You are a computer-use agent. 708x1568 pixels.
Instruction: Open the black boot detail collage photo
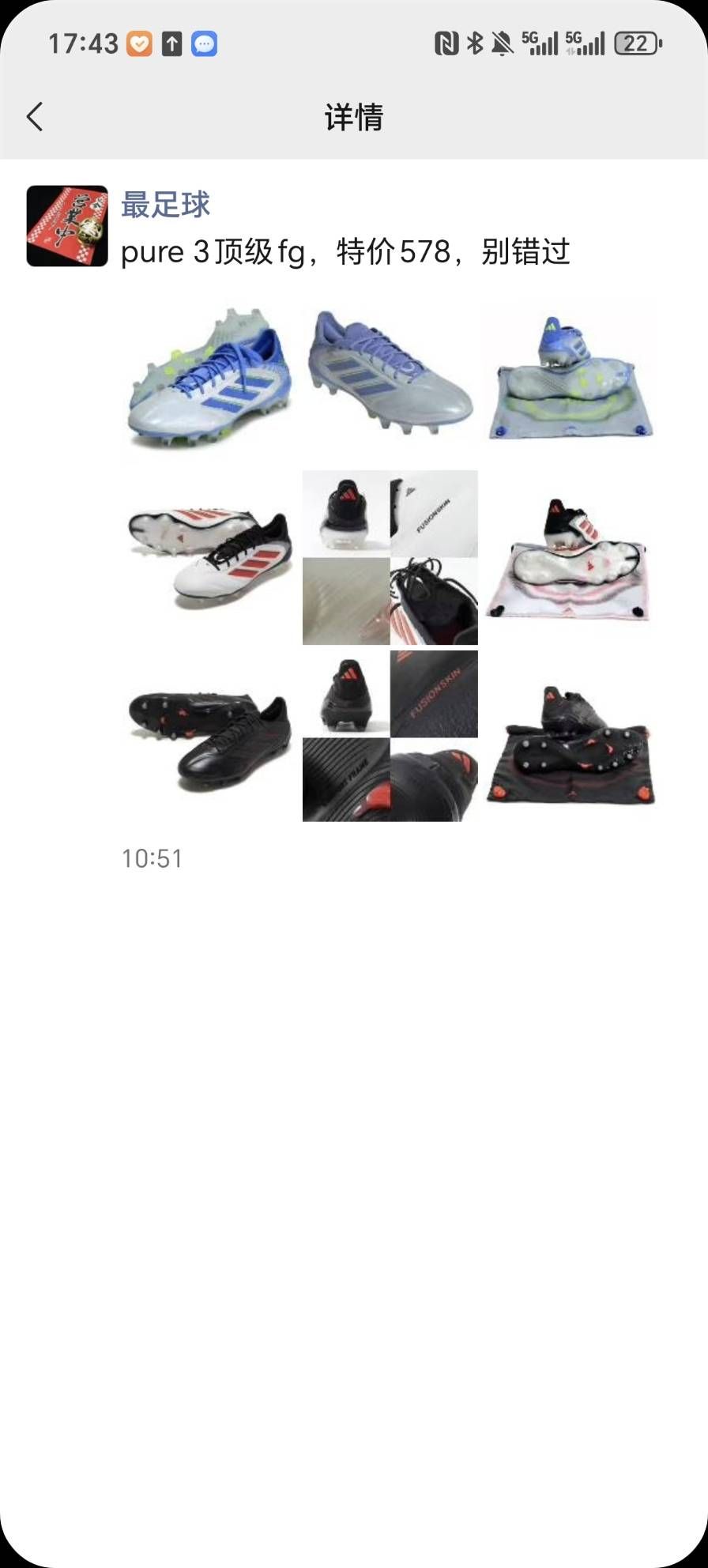(390, 737)
